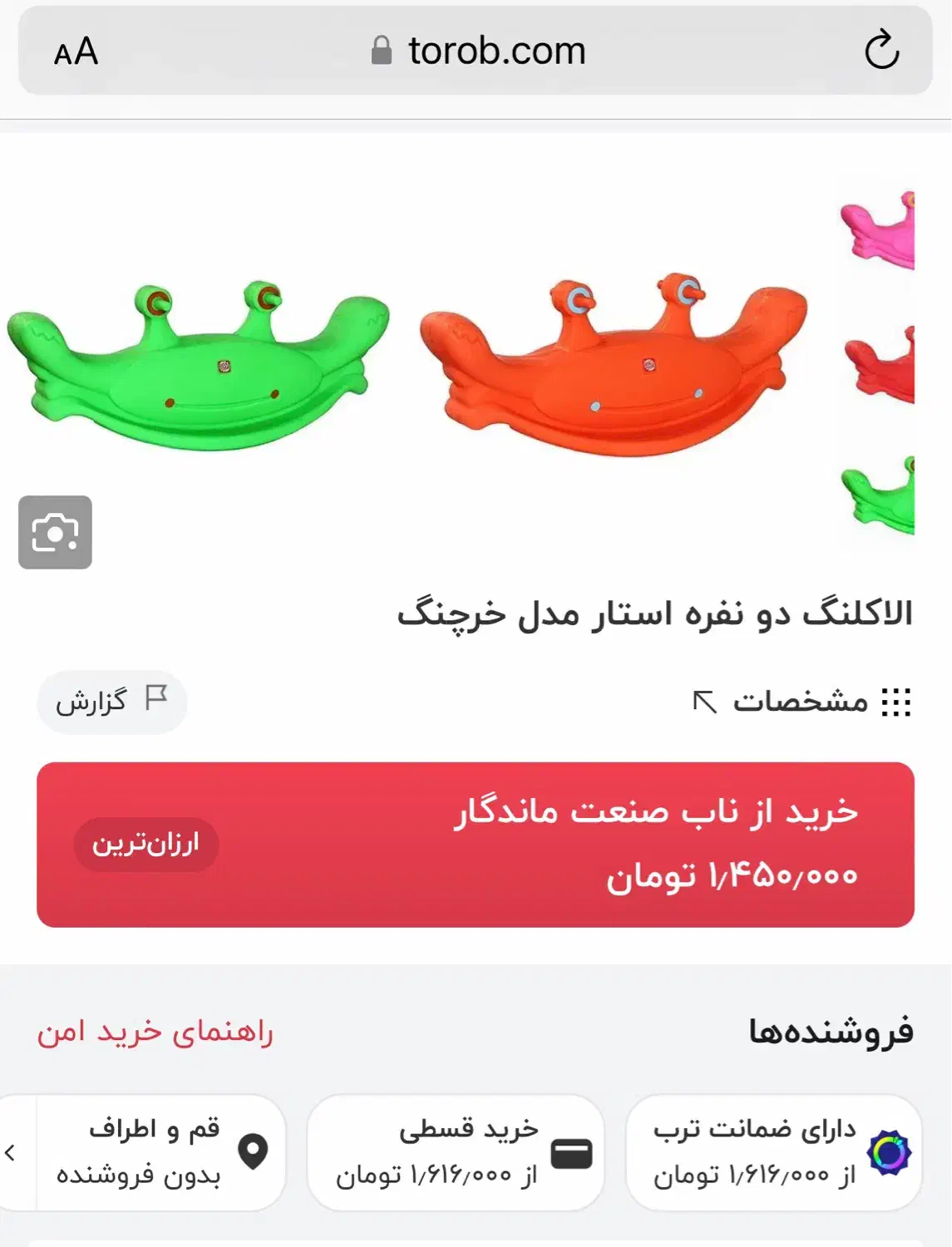Viewport: 952px width, 1247px height.
Task: Reload the torob.com page
Action: 881,51
